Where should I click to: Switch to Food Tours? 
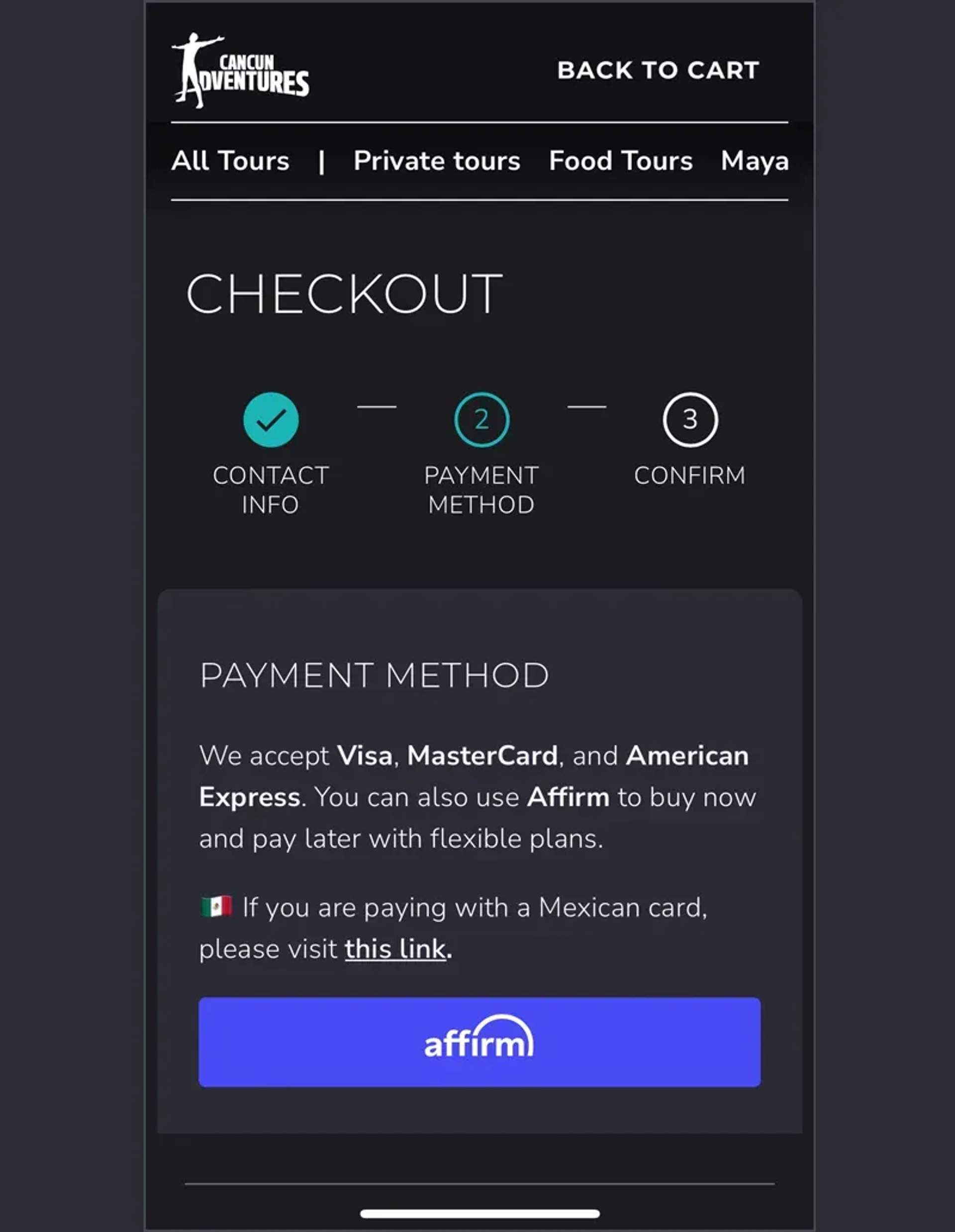[620, 161]
